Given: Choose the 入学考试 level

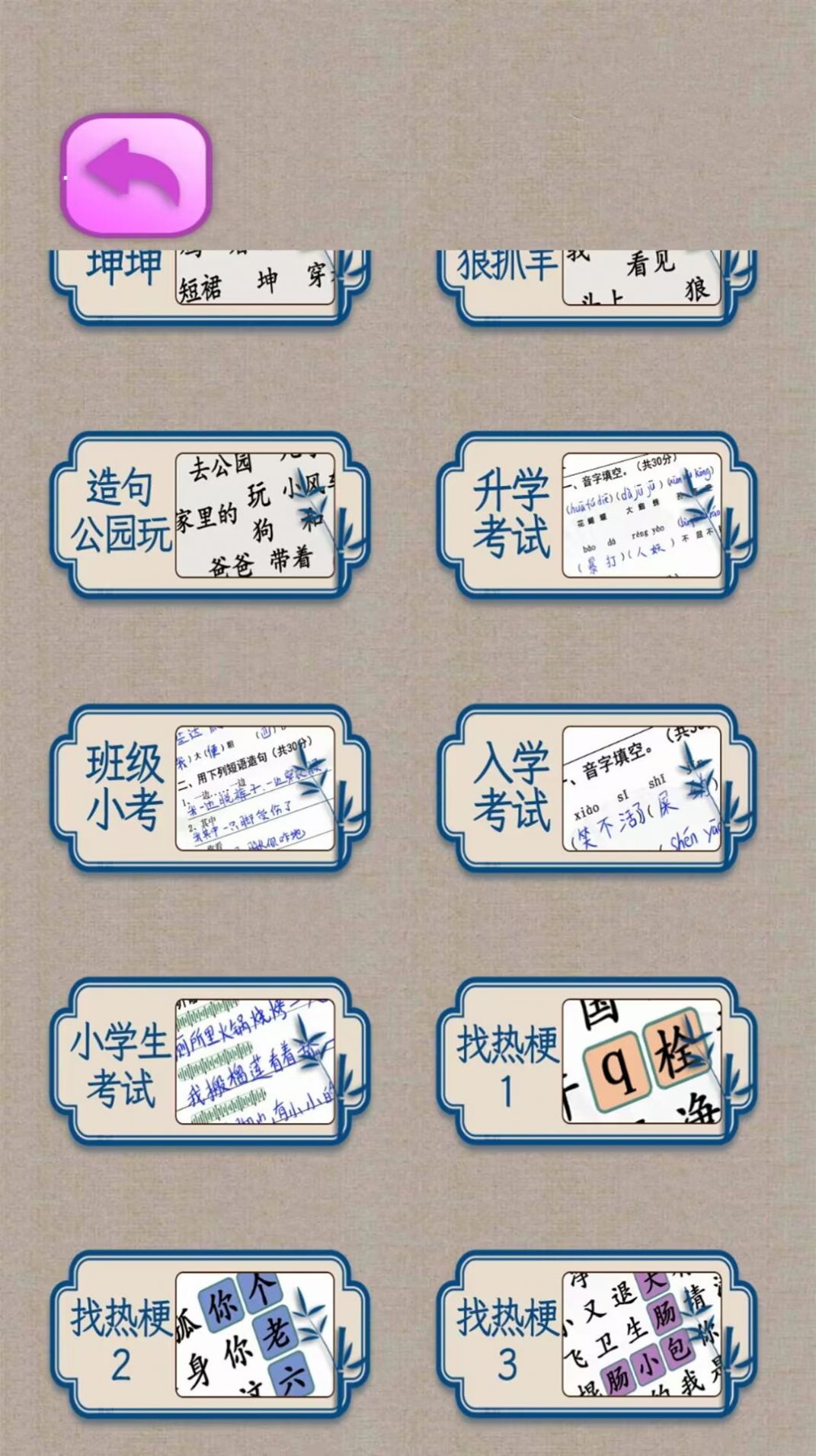Looking at the screenshot, I should pyautogui.click(x=597, y=788).
